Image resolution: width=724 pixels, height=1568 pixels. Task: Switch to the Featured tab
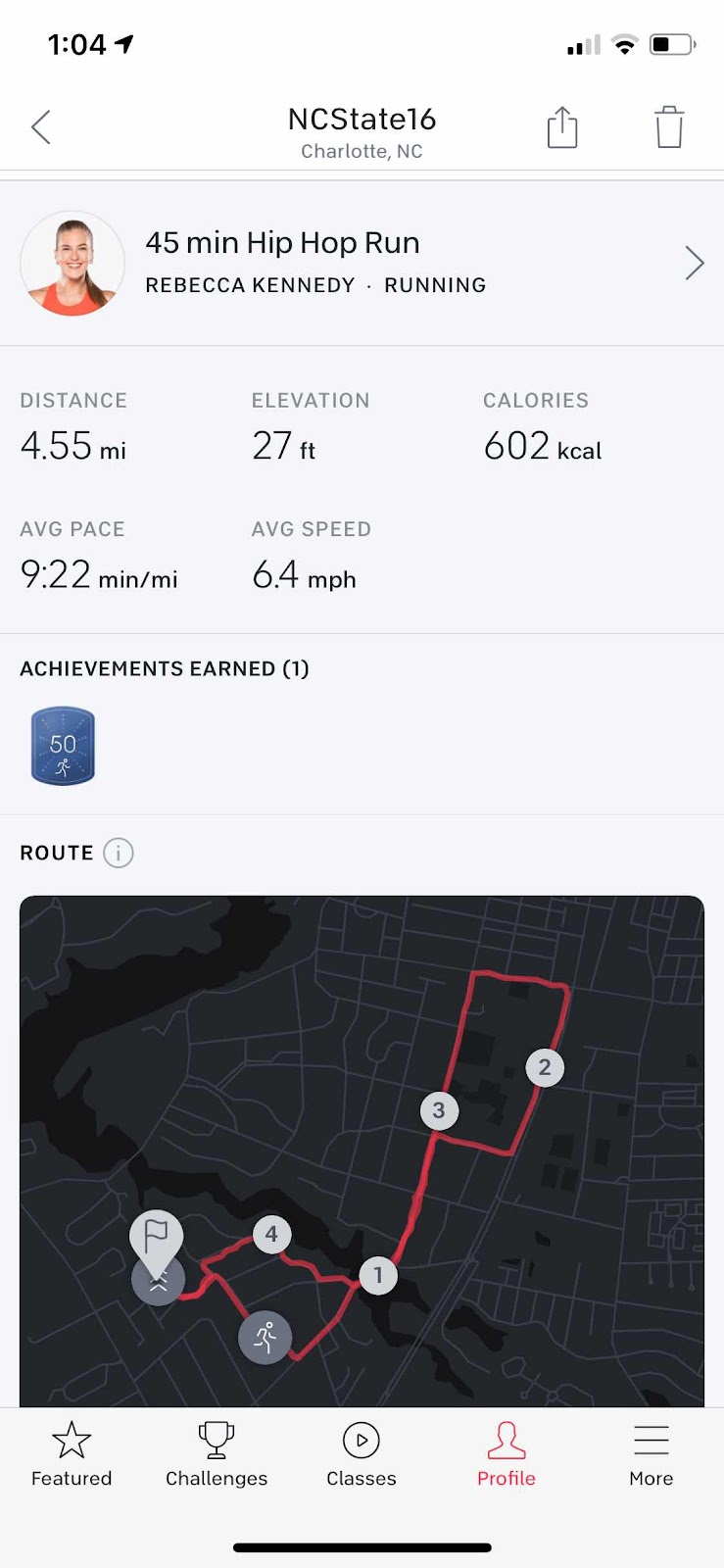(72, 1455)
